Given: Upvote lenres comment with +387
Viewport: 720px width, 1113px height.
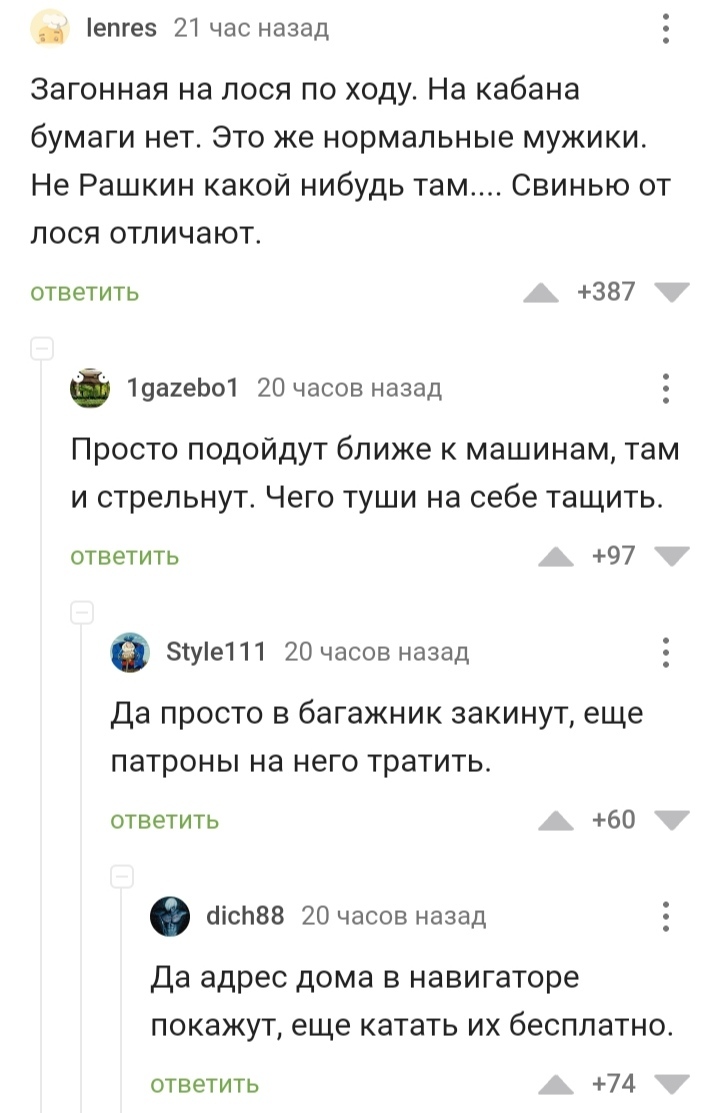Looking at the screenshot, I should pos(543,293).
